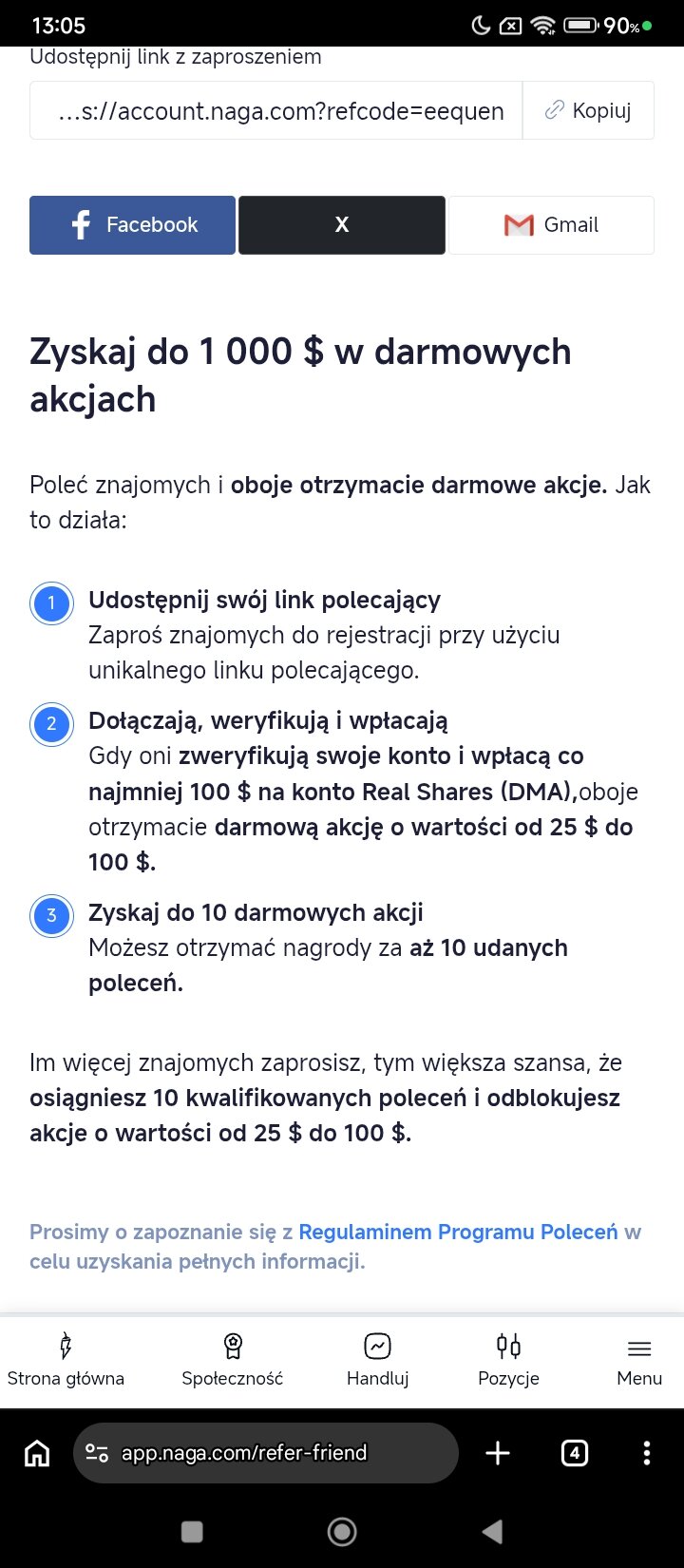This screenshot has height=1568, width=684.
Task: Open the browser overflow menu
Action: tap(646, 1452)
